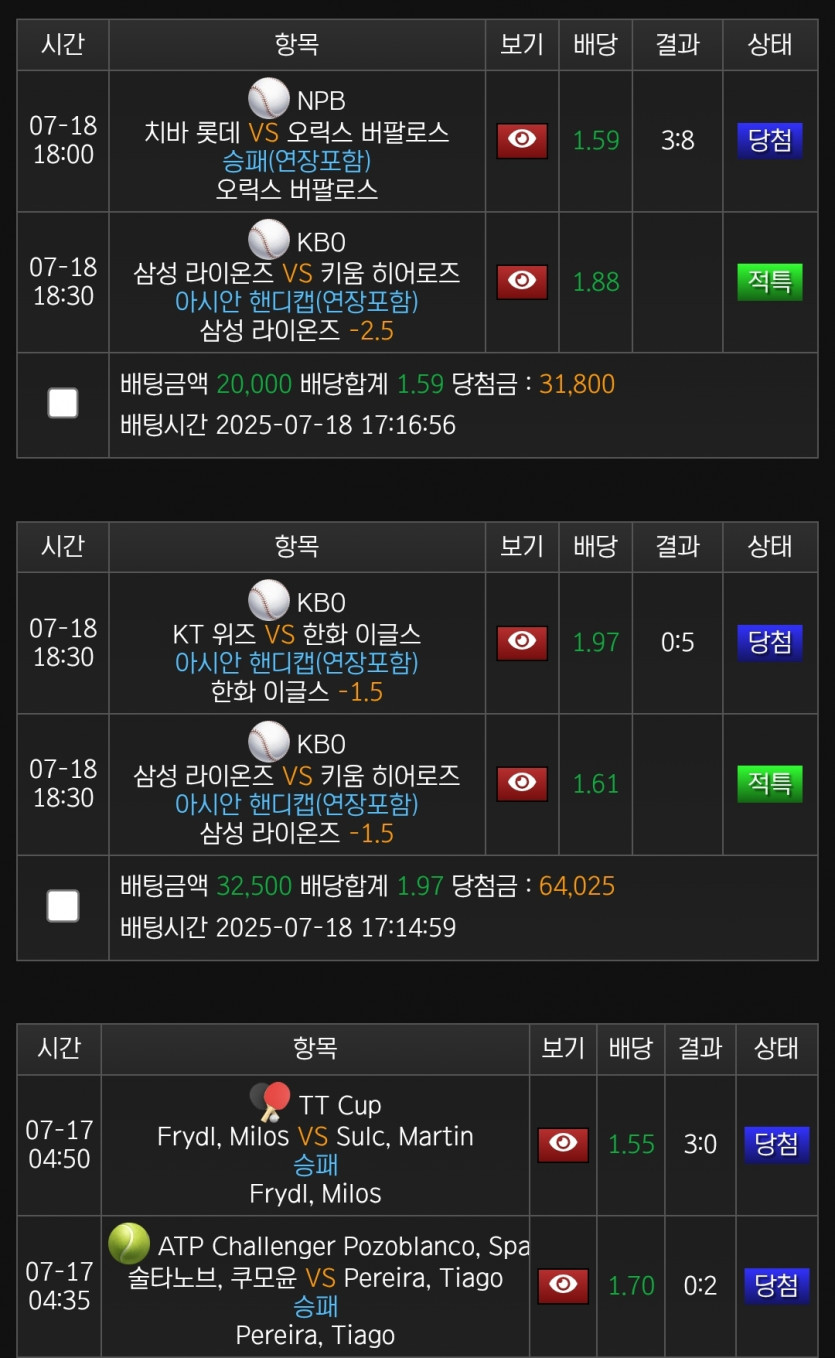This screenshot has height=1358, width=835.
Task: View details of Samsung Lions -2.5 handicap bet
Action: (x=522, y=282)
